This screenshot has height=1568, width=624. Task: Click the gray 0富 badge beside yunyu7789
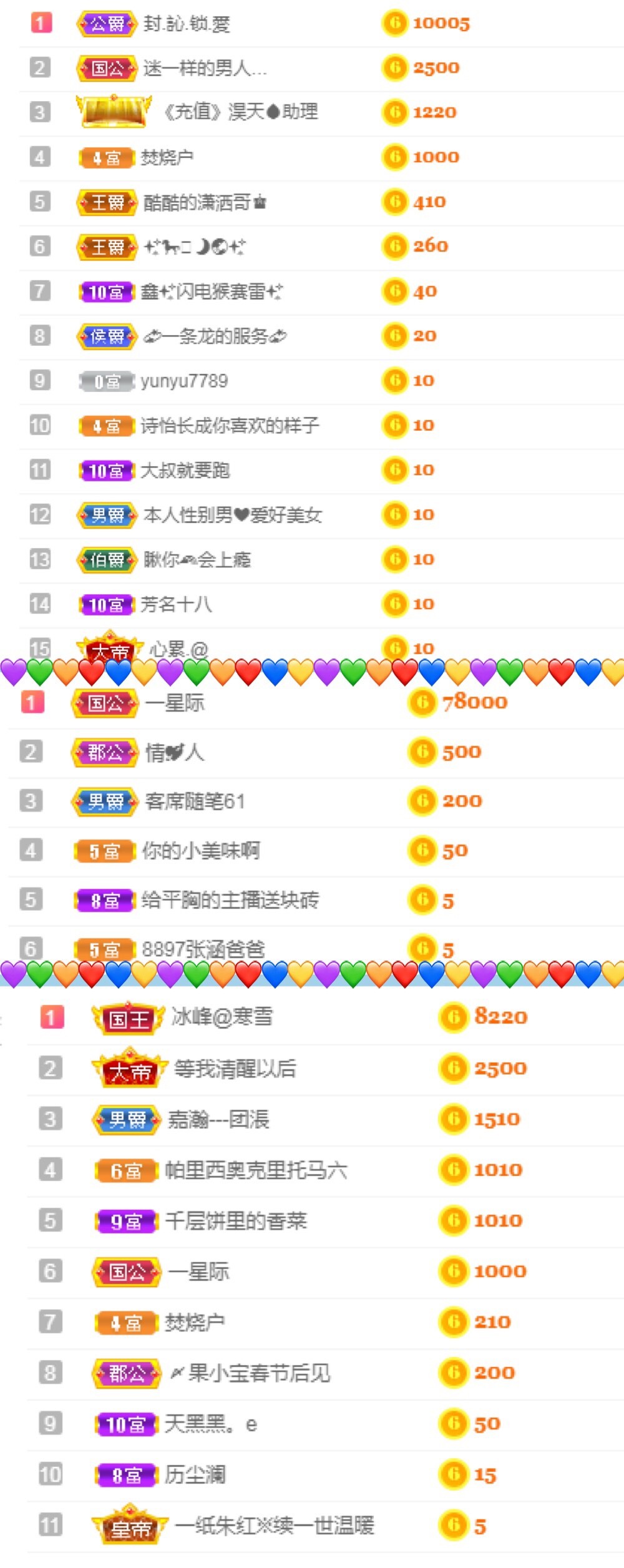tap(105, 380)
